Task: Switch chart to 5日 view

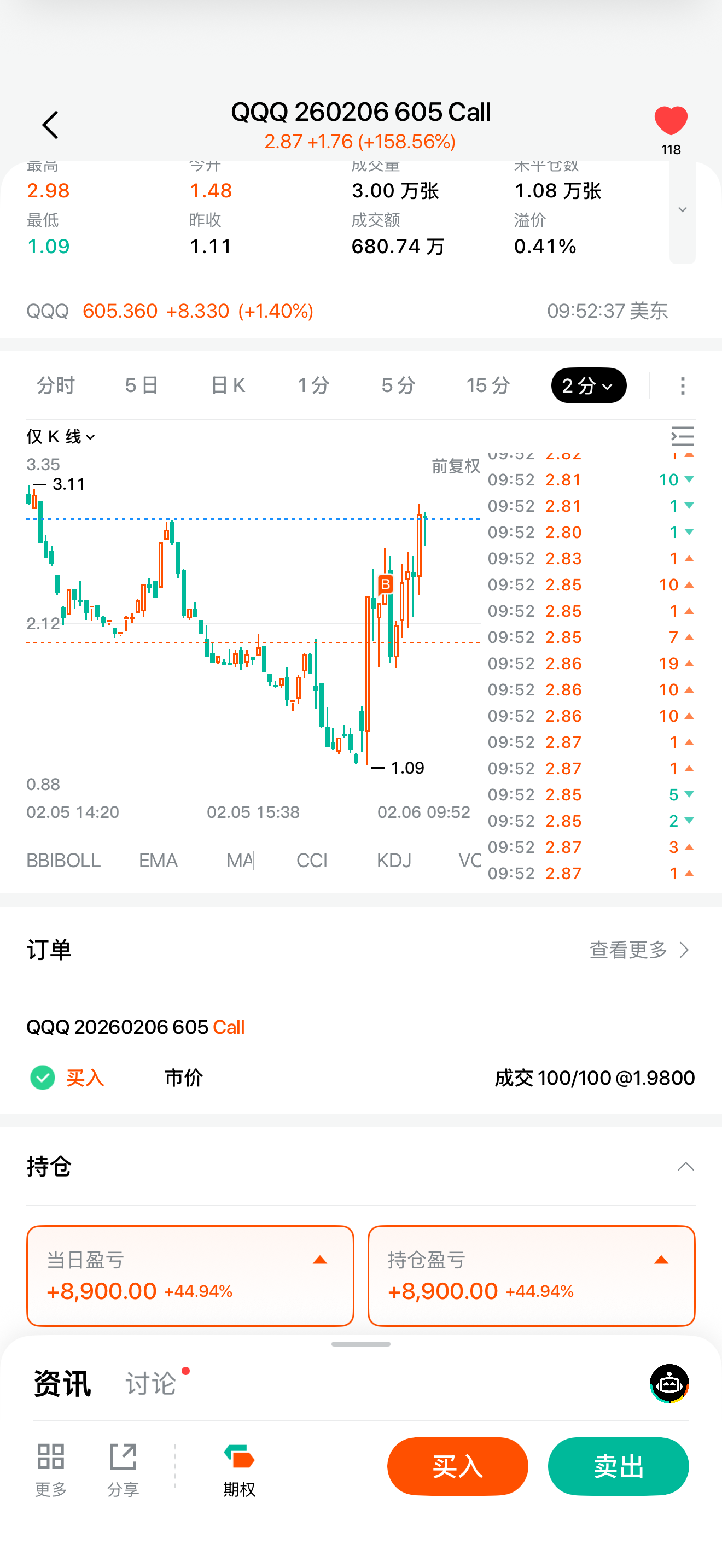Action: [141, 385]
